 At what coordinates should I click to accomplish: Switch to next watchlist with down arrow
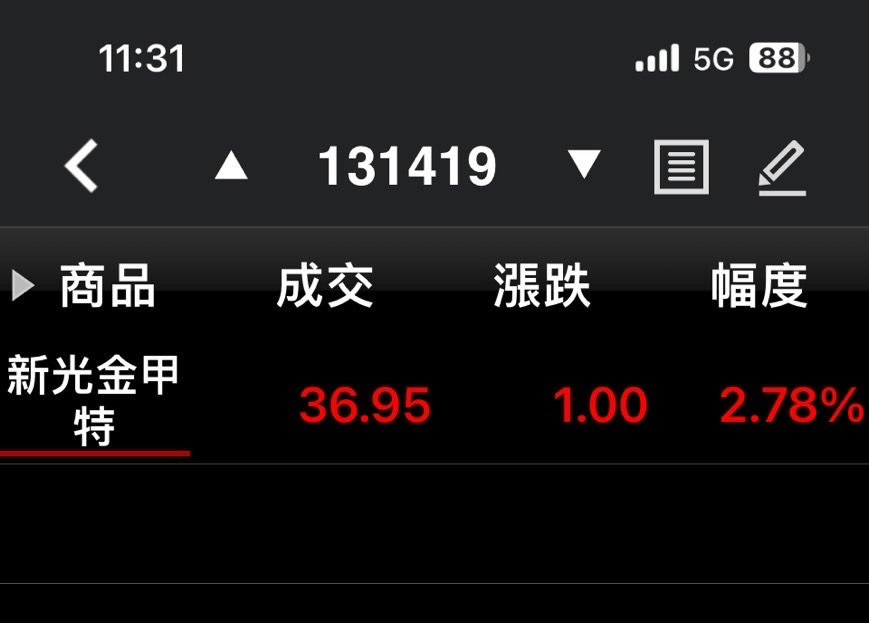(584, 165)
